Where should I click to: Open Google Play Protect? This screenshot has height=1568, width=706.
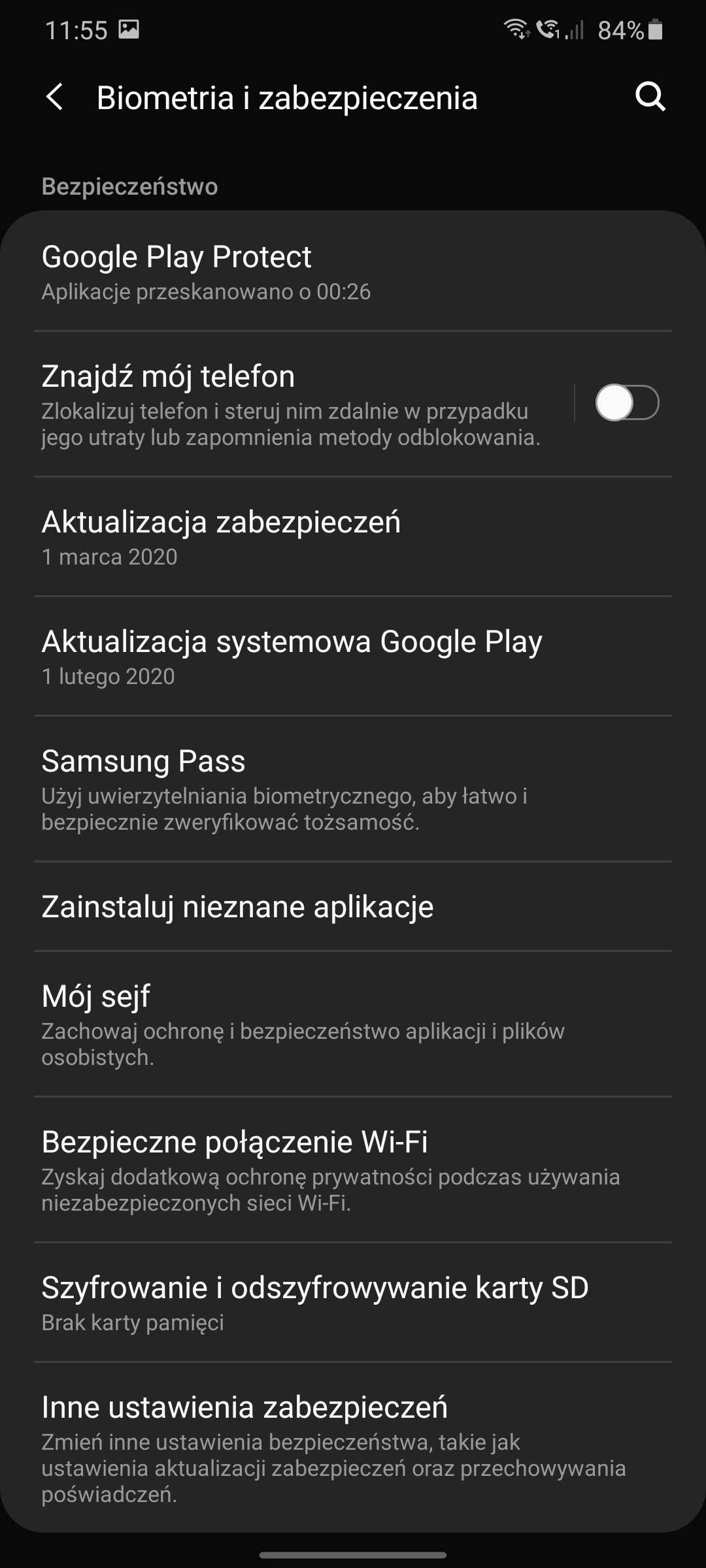[x=353, y=271]
